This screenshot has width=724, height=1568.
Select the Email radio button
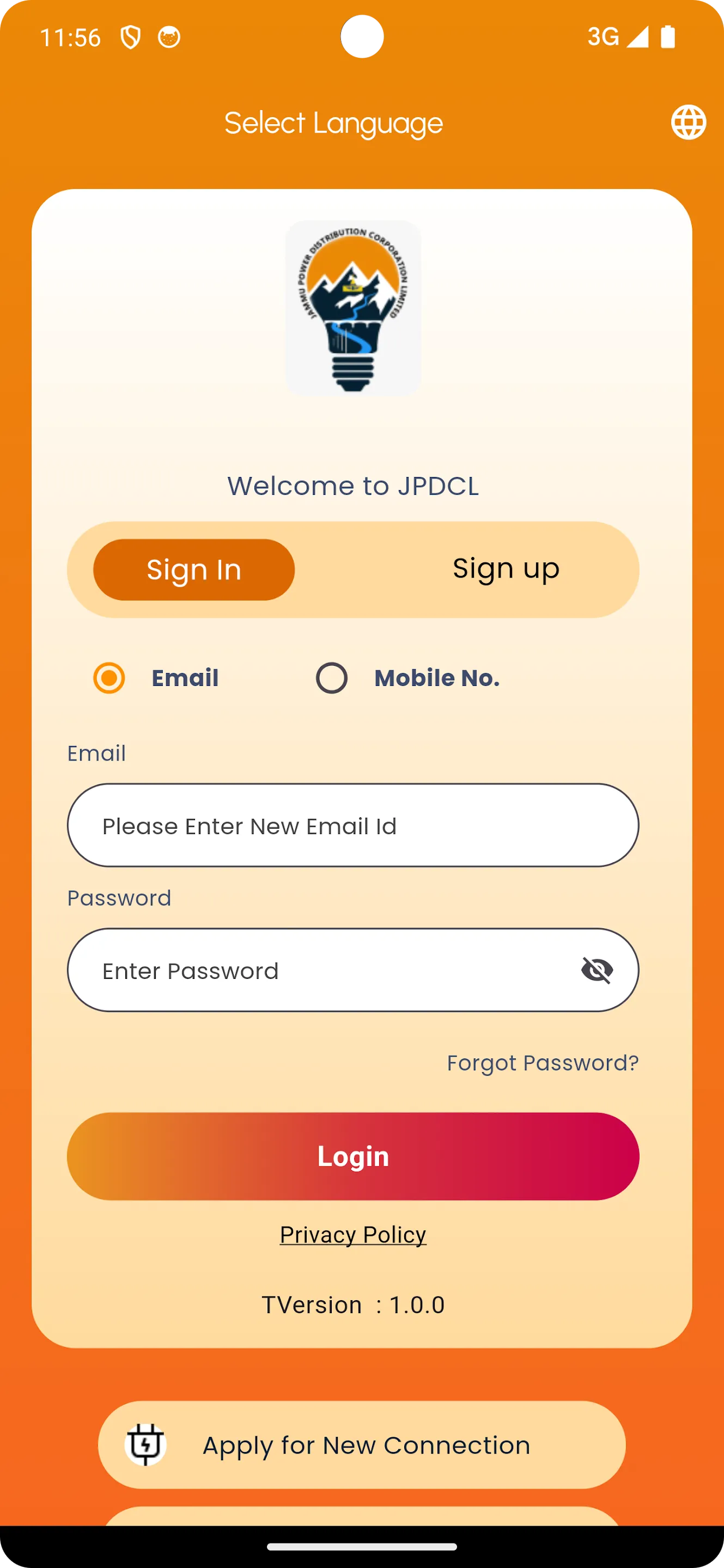[x=109, y=677]
